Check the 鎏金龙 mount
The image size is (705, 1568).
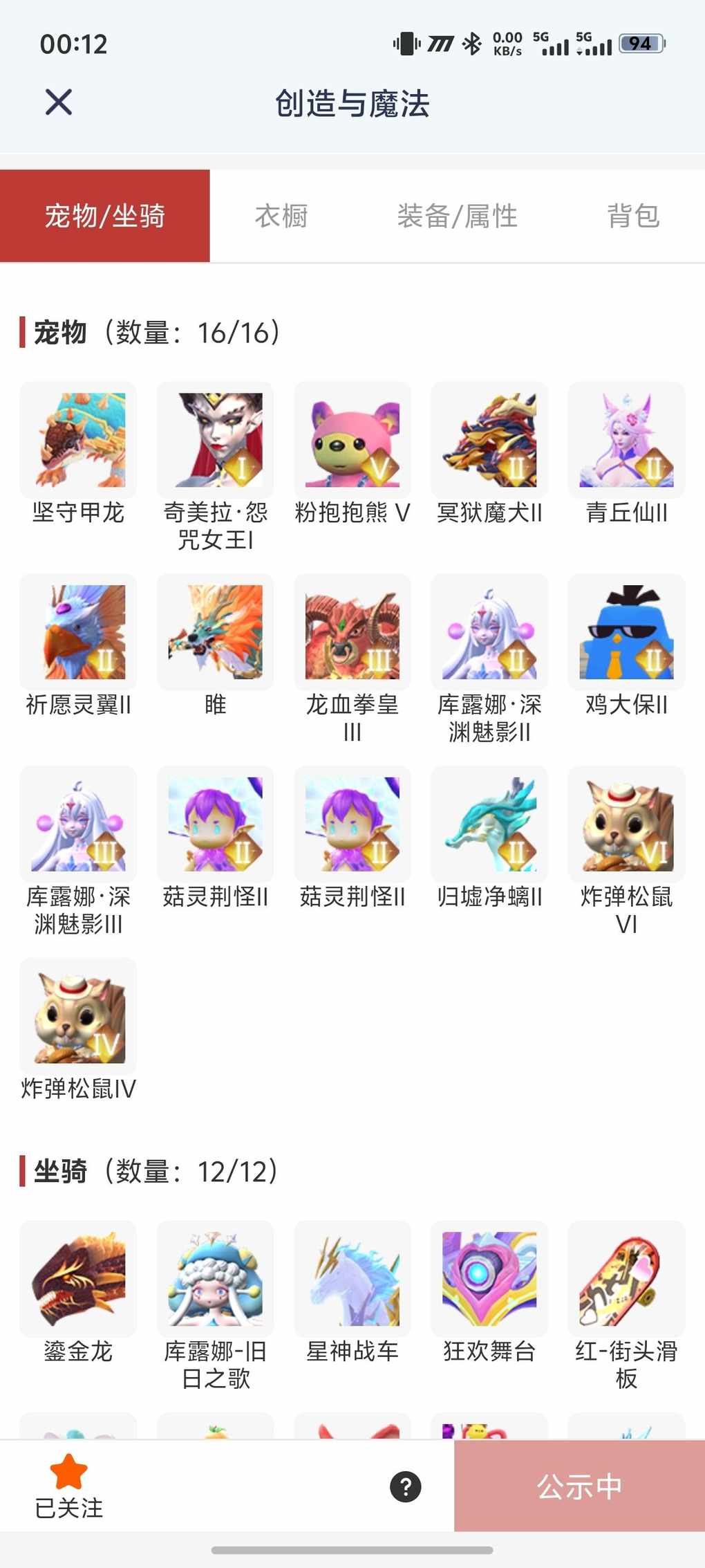pos(78,1279)
